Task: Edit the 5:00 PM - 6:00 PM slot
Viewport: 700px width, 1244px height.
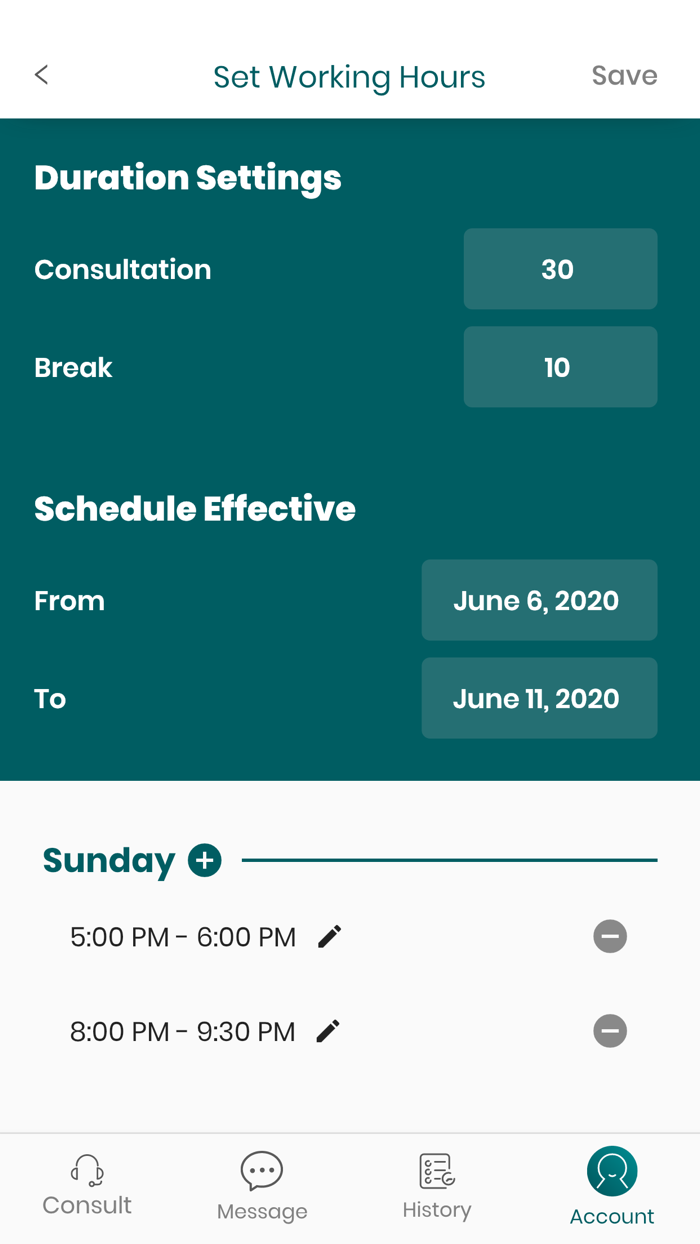Action: (x=329, y=937)
